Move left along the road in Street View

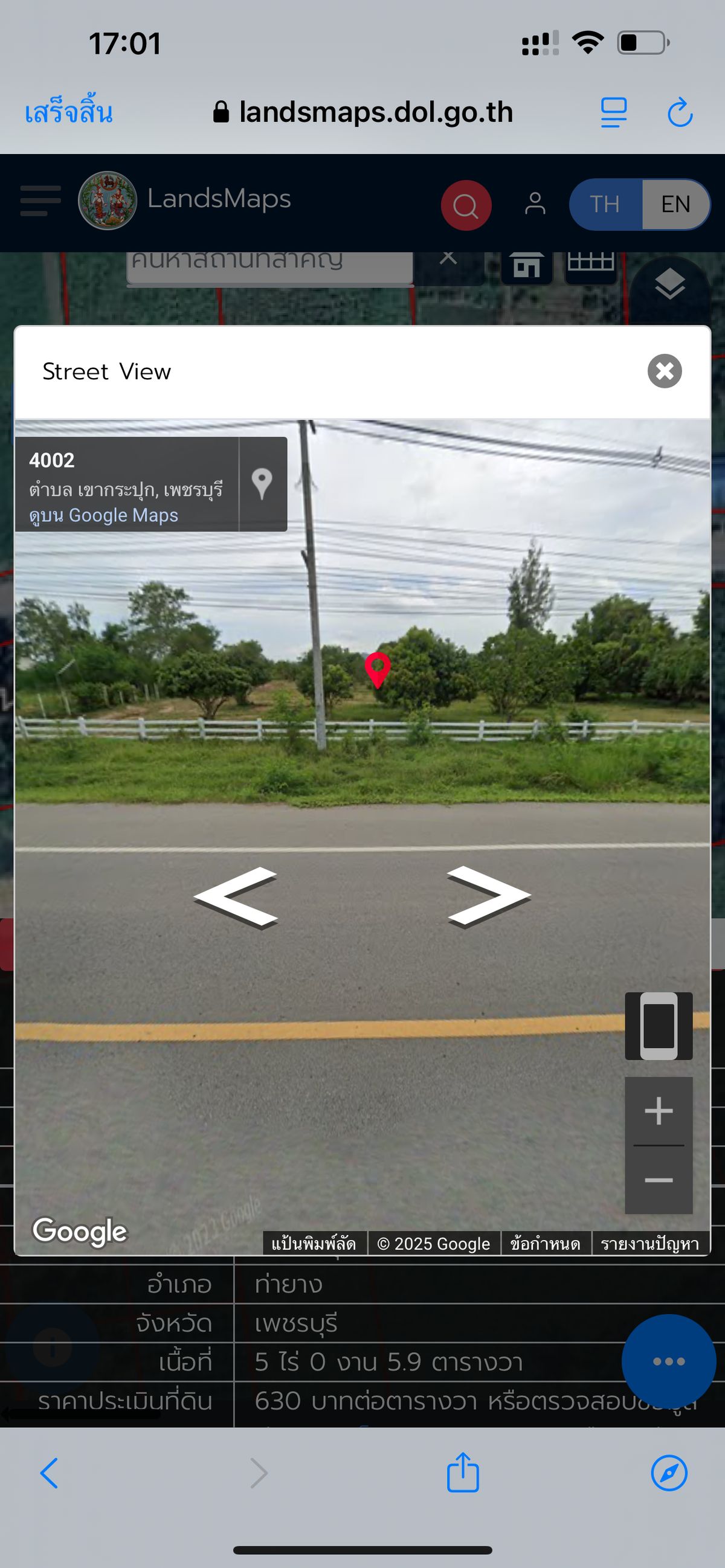236,898
